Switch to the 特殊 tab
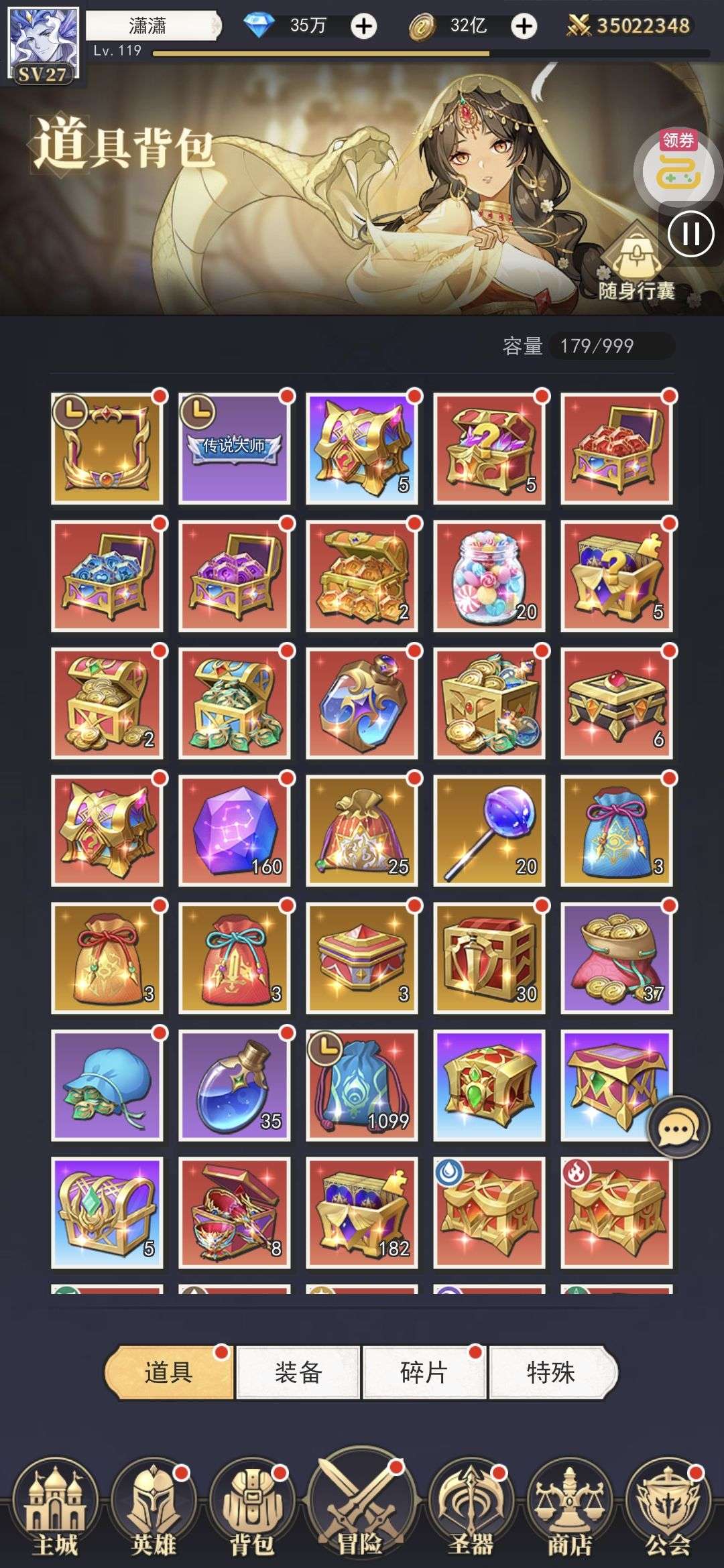Screen dimensions: 724x1568 pyautogui.click(x=552, y=1372)
